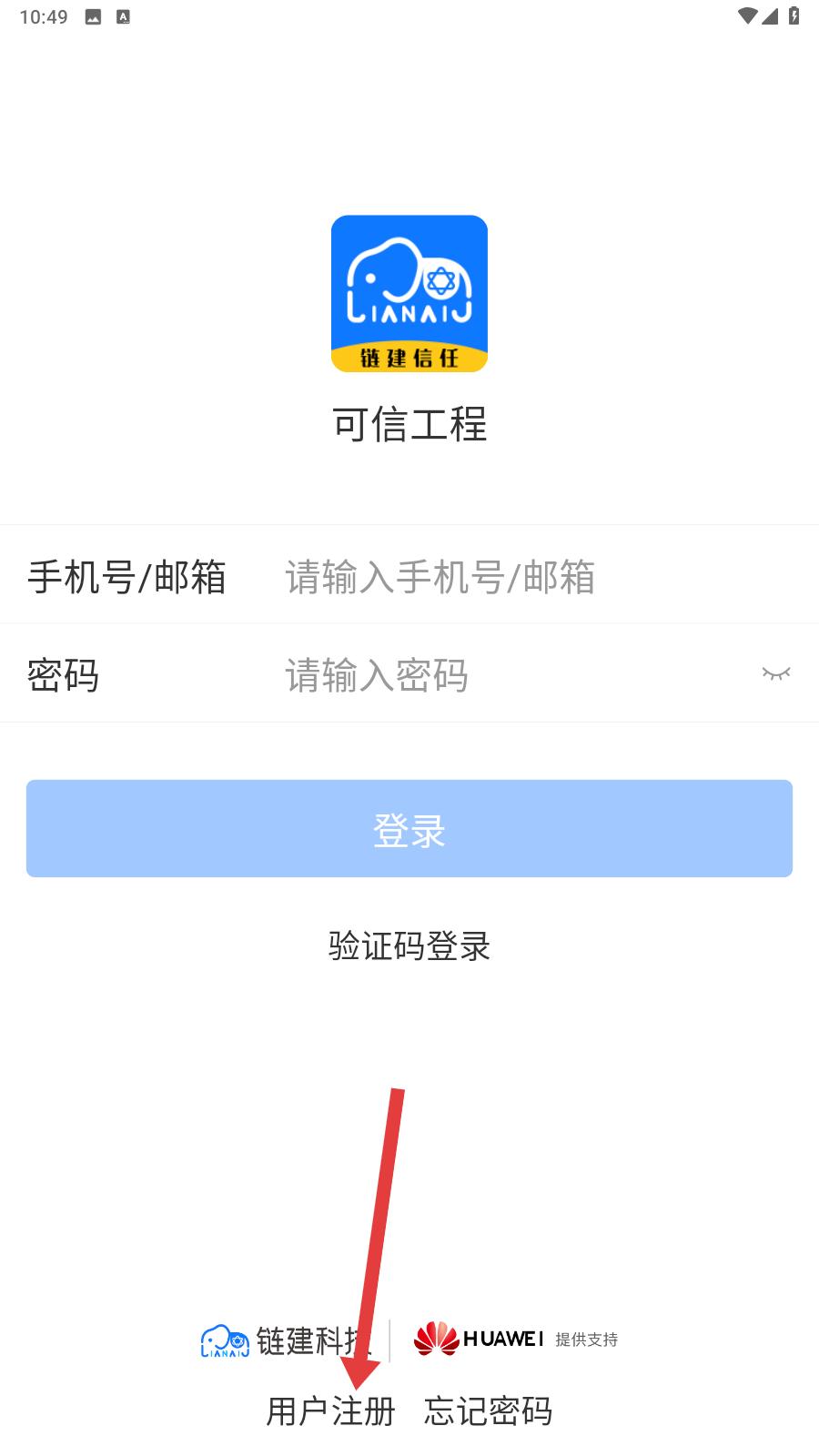Screen dimensions: 819x1456
Task: Toggle password visibility eye icon
Action: 776,674
